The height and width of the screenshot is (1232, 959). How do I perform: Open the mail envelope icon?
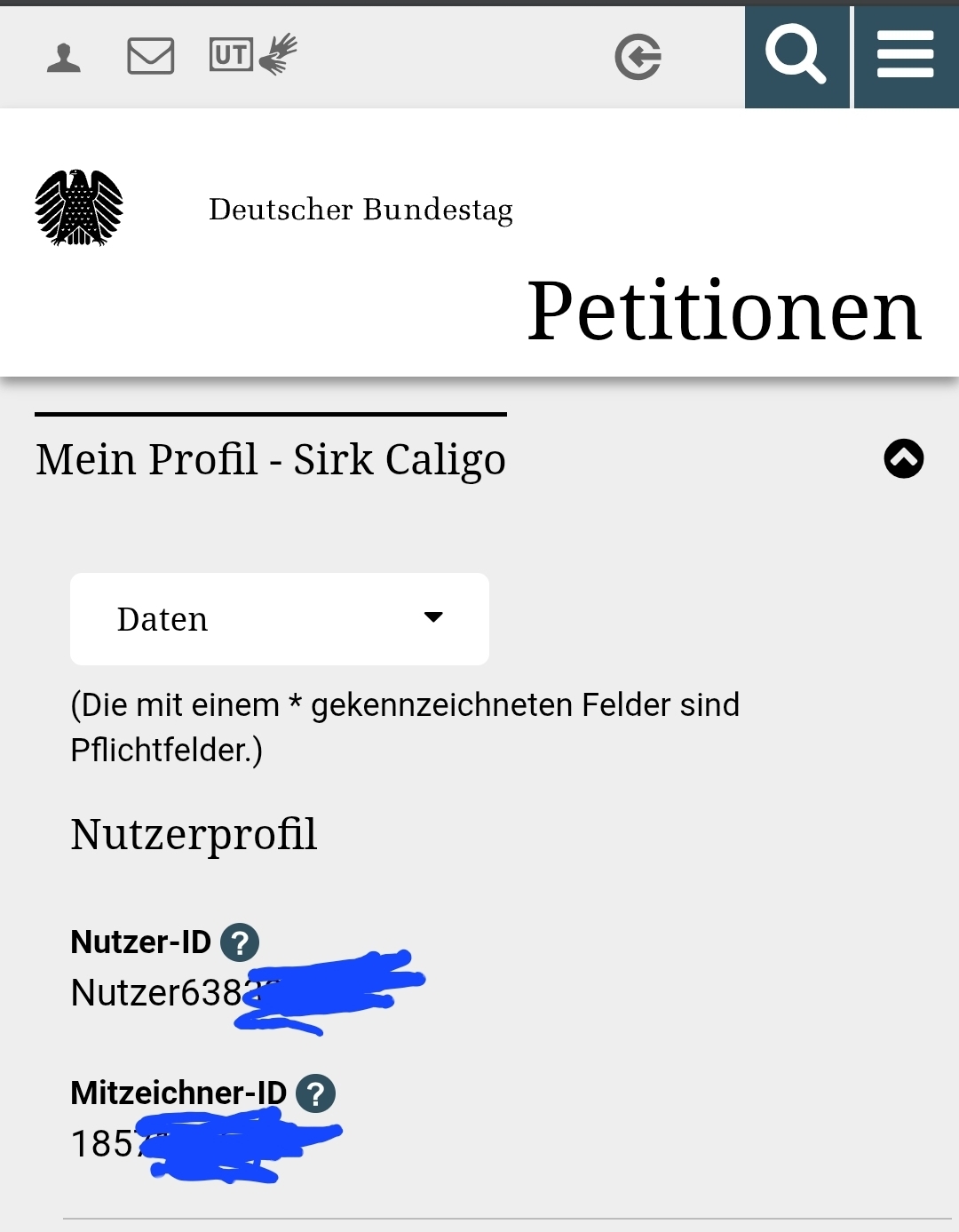point(150,56)
